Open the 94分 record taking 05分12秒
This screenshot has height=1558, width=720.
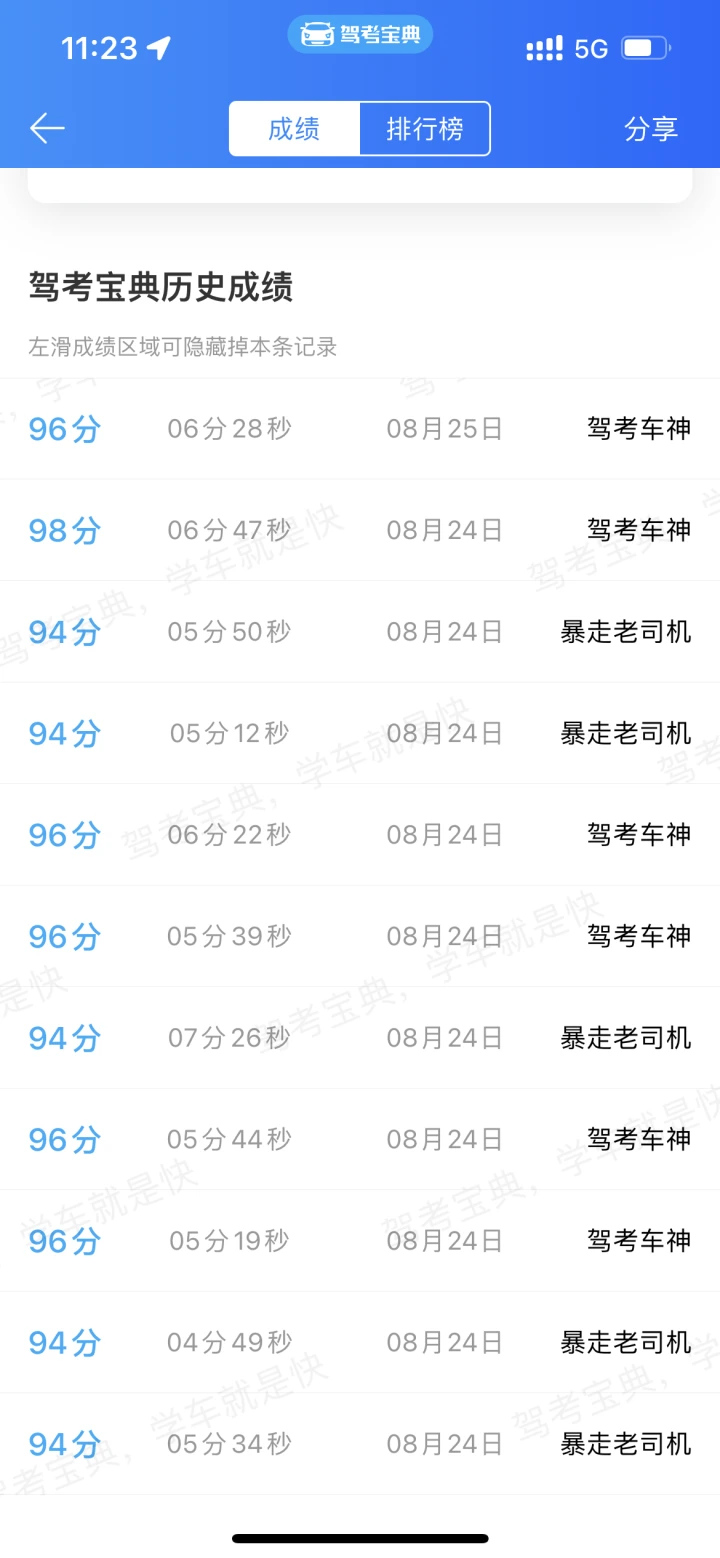pos(360,734)
